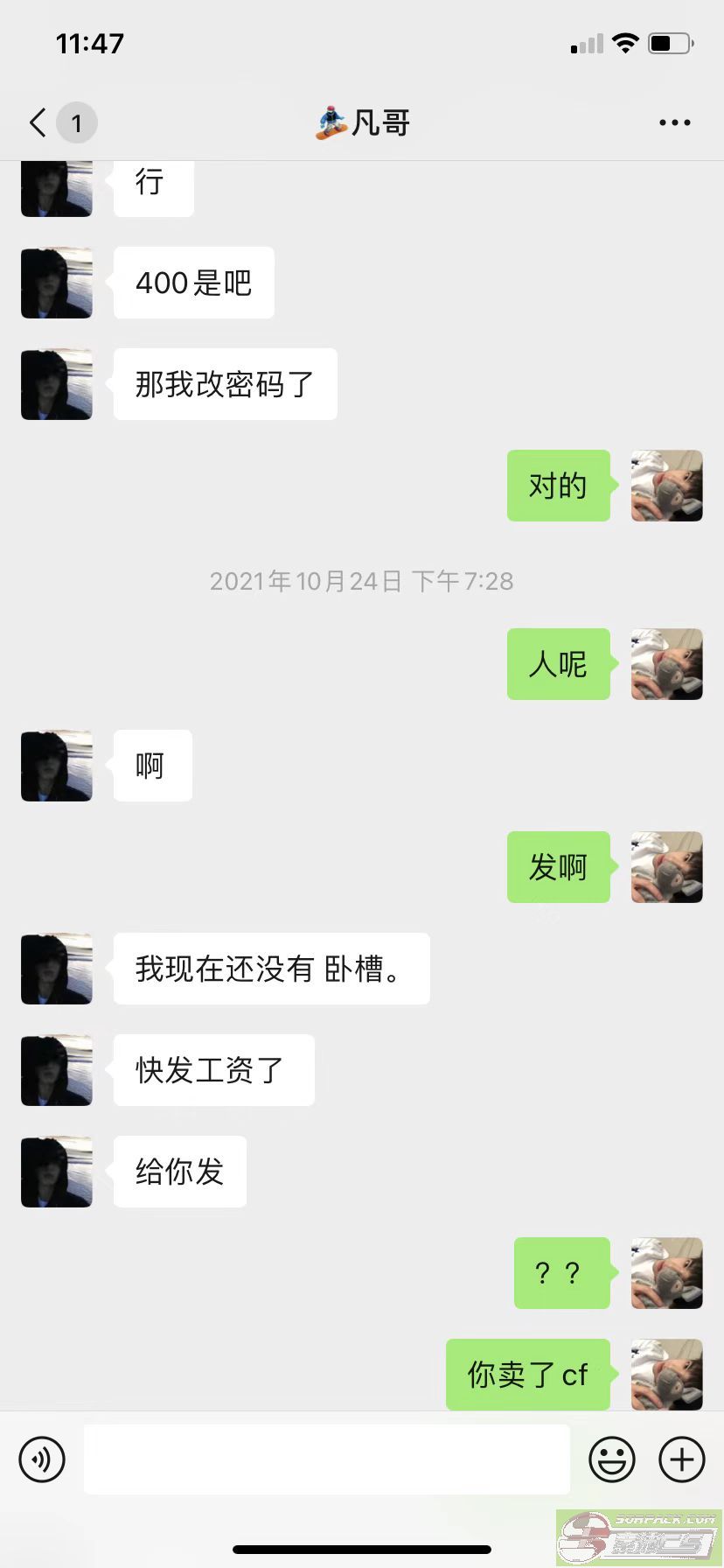Screen dimensions: 724x1568
Task: Open contact avatar beside "400是吧"
Action: [57, 283]
